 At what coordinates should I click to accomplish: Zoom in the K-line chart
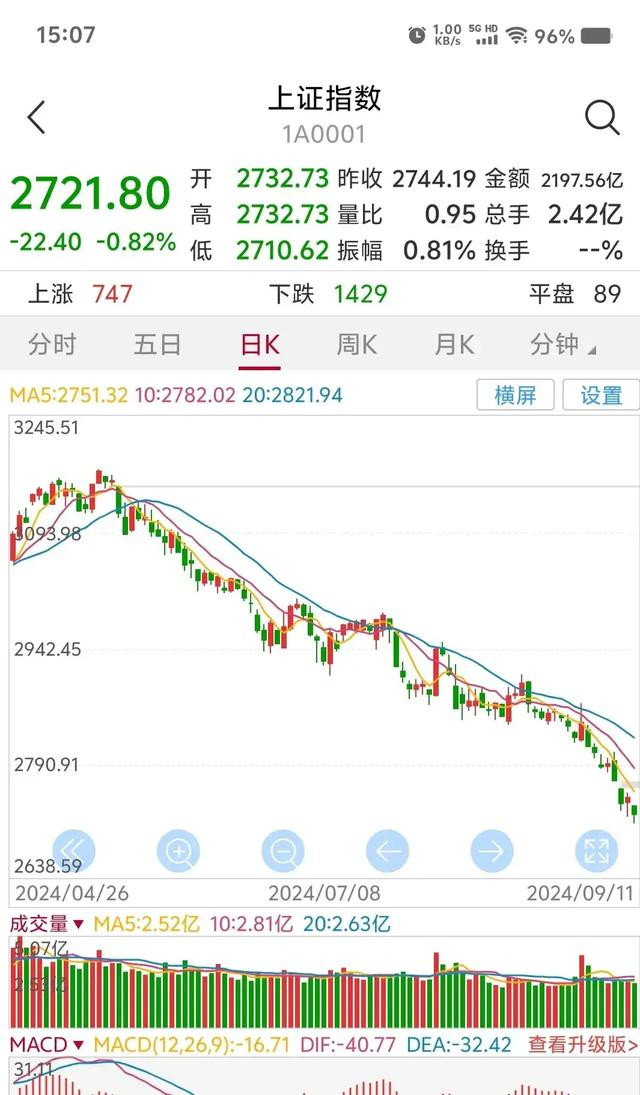click(x=178, y=851)
